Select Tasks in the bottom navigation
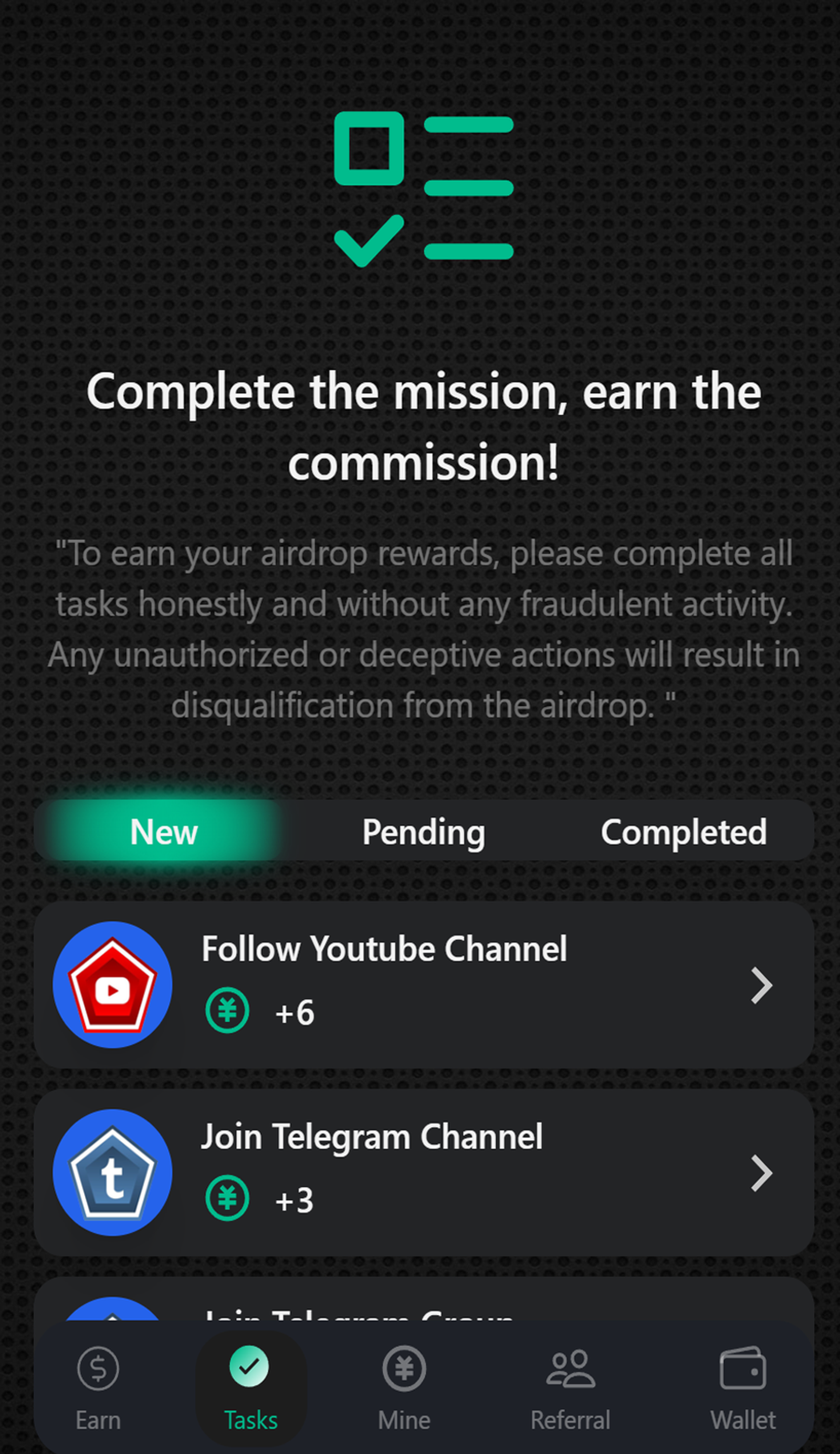Screen dimensions: 840x1454 coord(251,1388)
